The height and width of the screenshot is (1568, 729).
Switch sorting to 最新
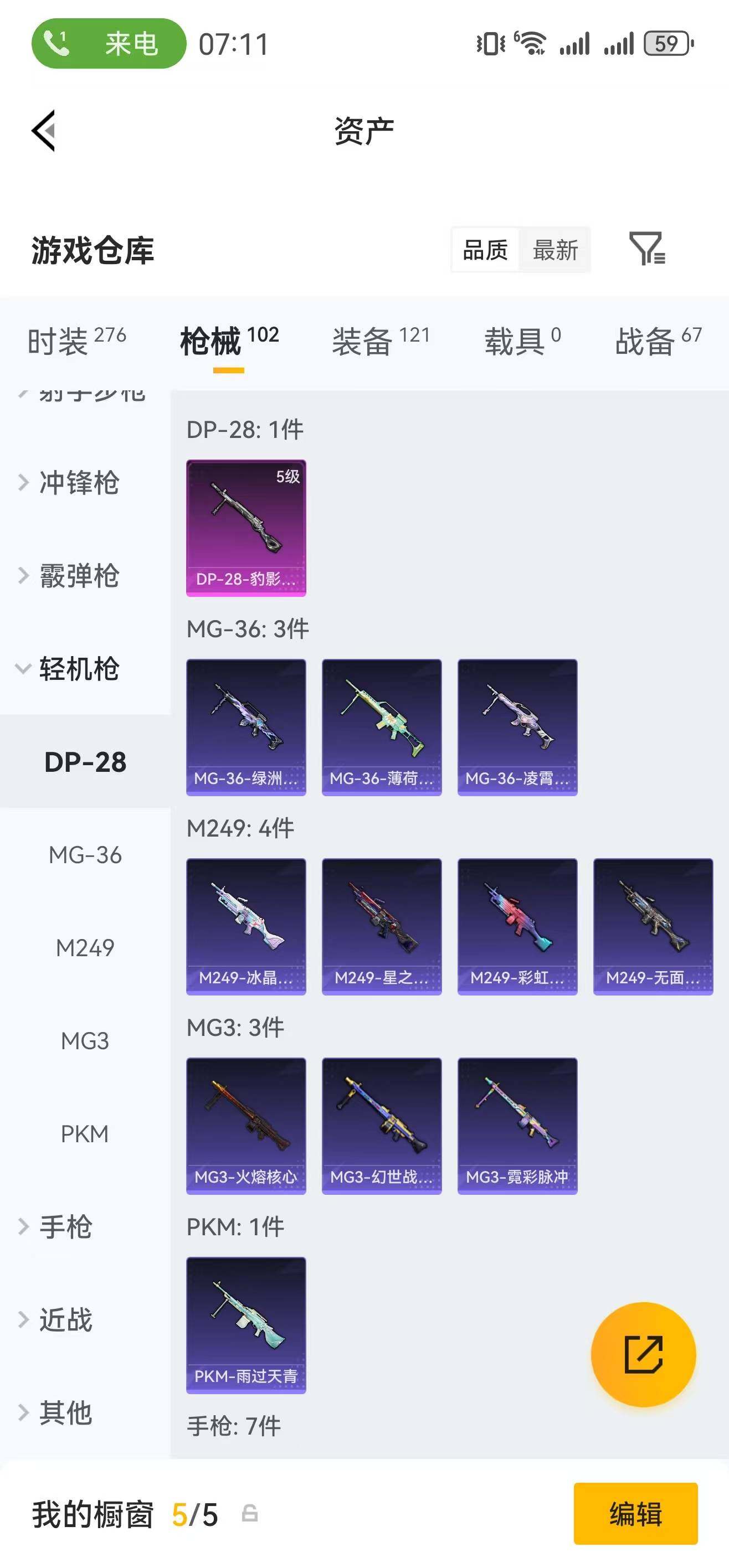pos(556,250)
